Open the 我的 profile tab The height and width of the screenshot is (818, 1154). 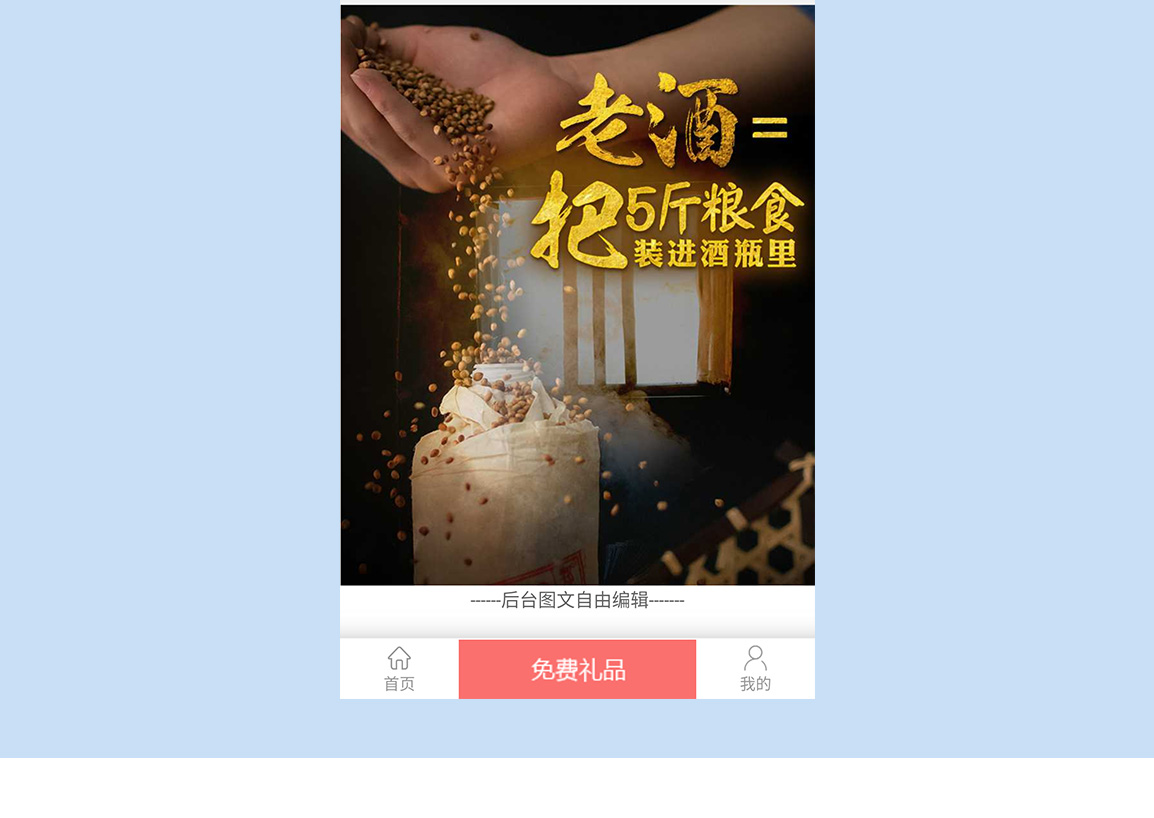point(755,669)
